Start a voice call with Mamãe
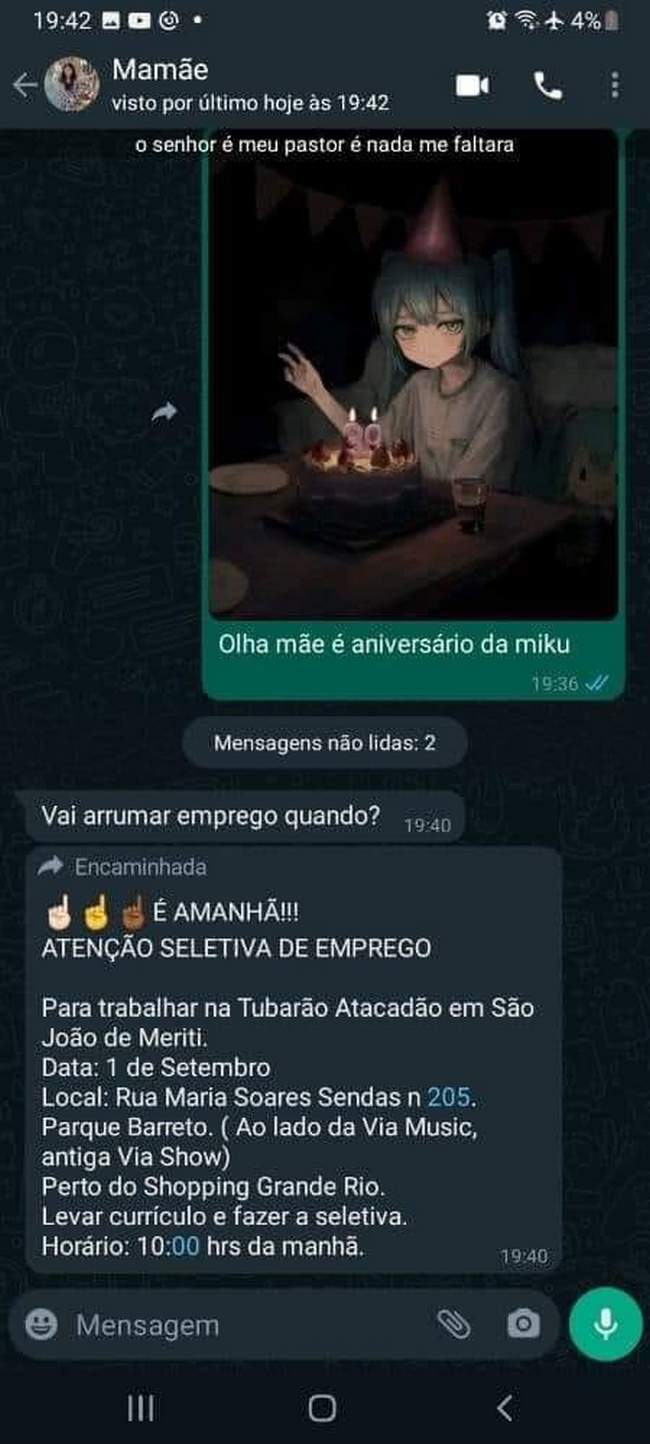The height and width of the screenshot is (1444, 650). (x=547, y=85)
